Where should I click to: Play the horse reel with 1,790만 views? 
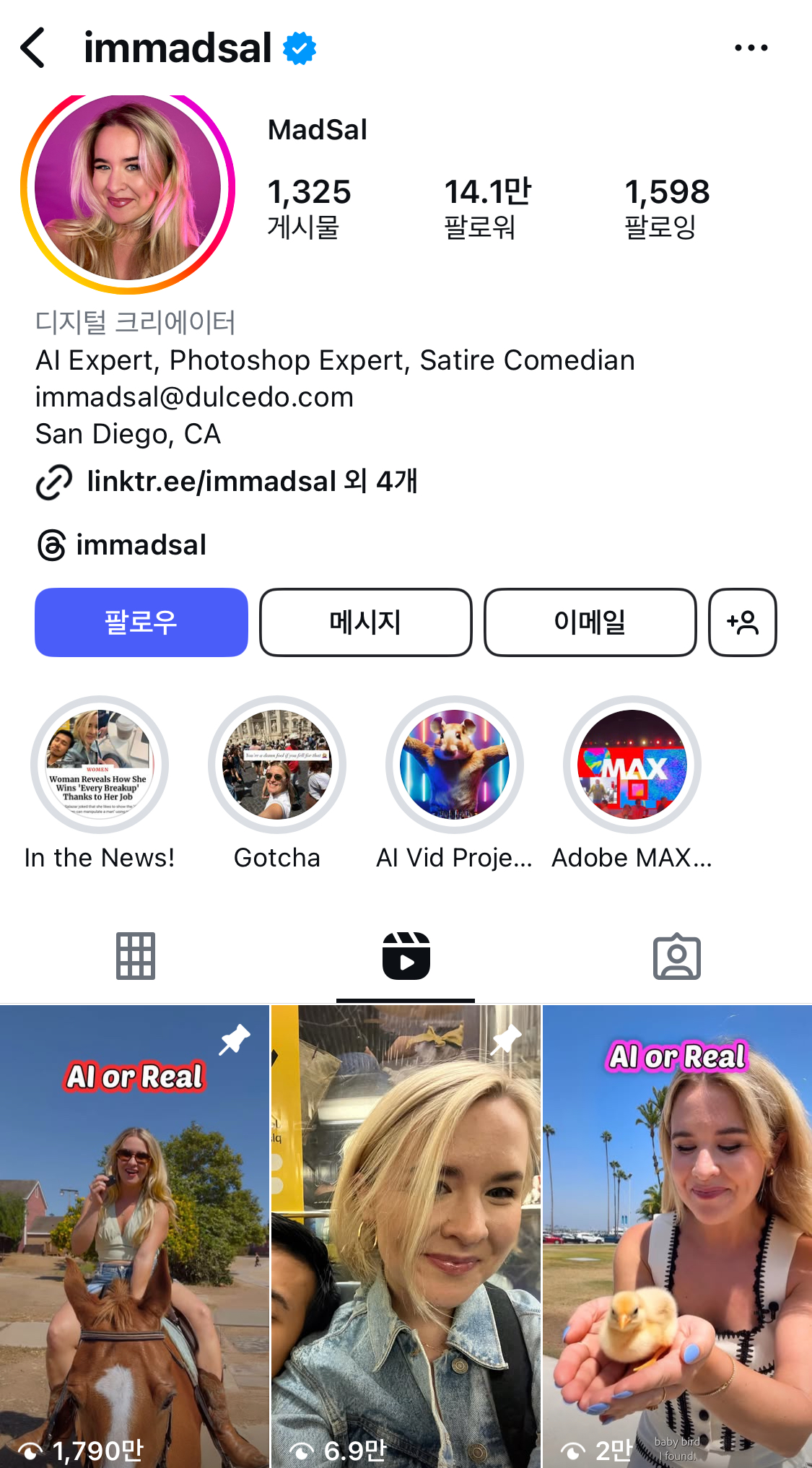coord(134,1235)
